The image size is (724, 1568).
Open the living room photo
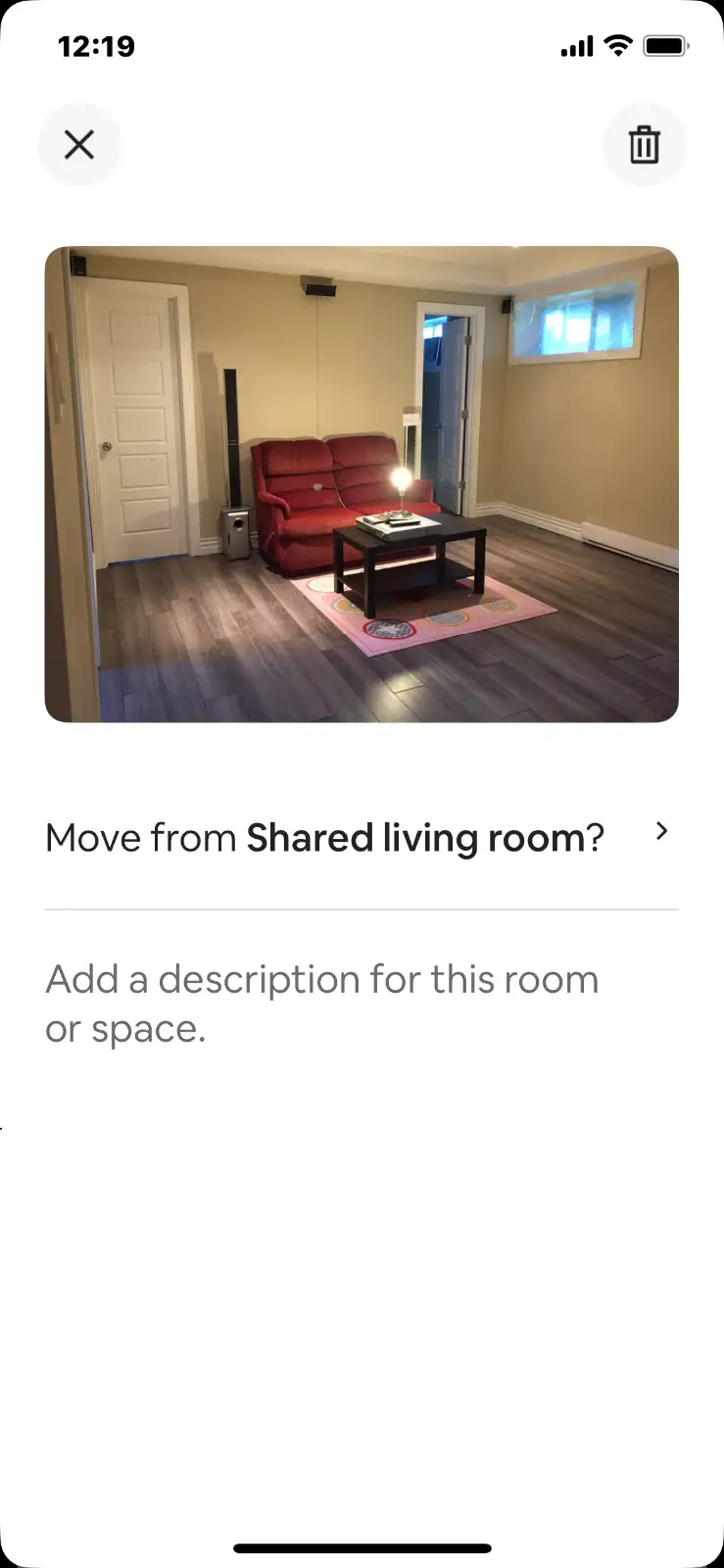click(362, 484)
